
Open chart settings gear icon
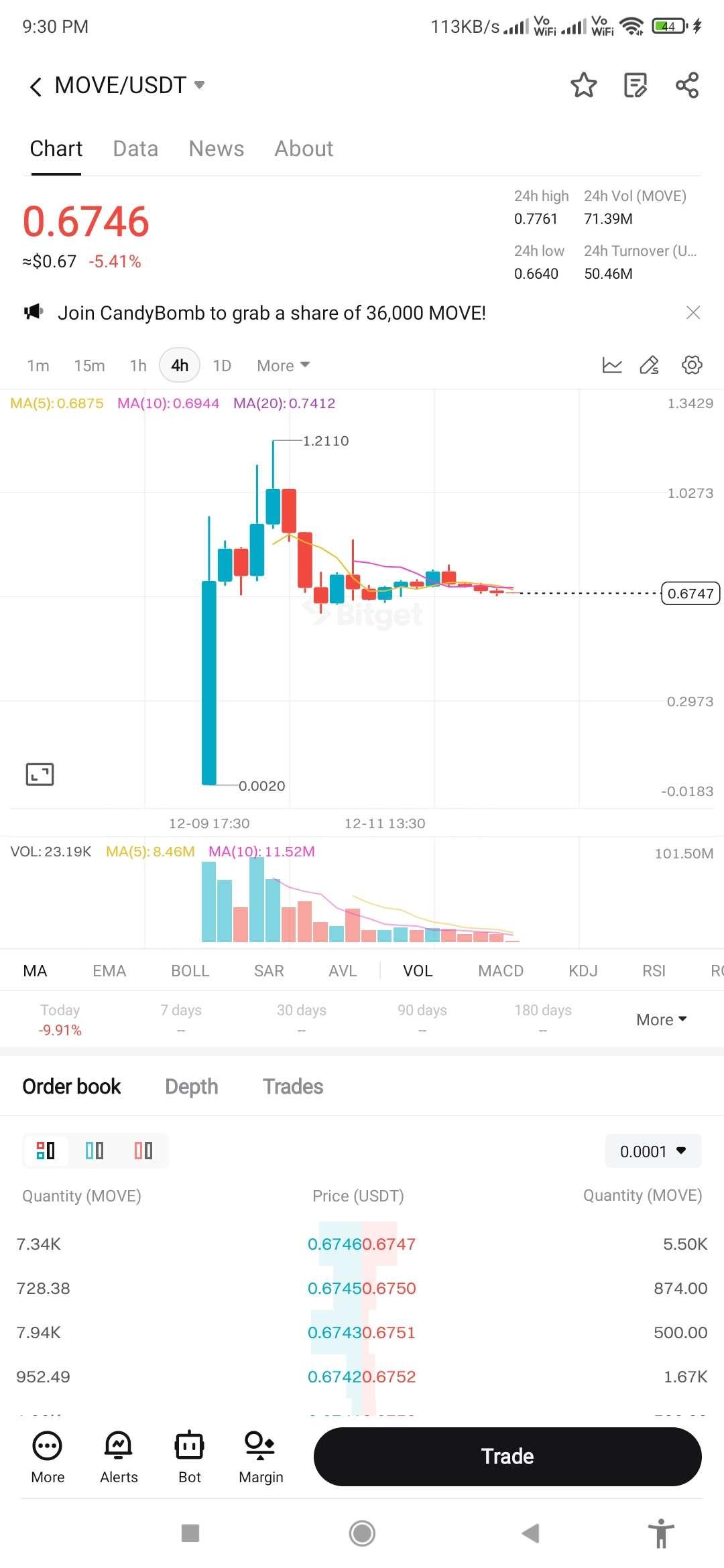coord(692,365)
